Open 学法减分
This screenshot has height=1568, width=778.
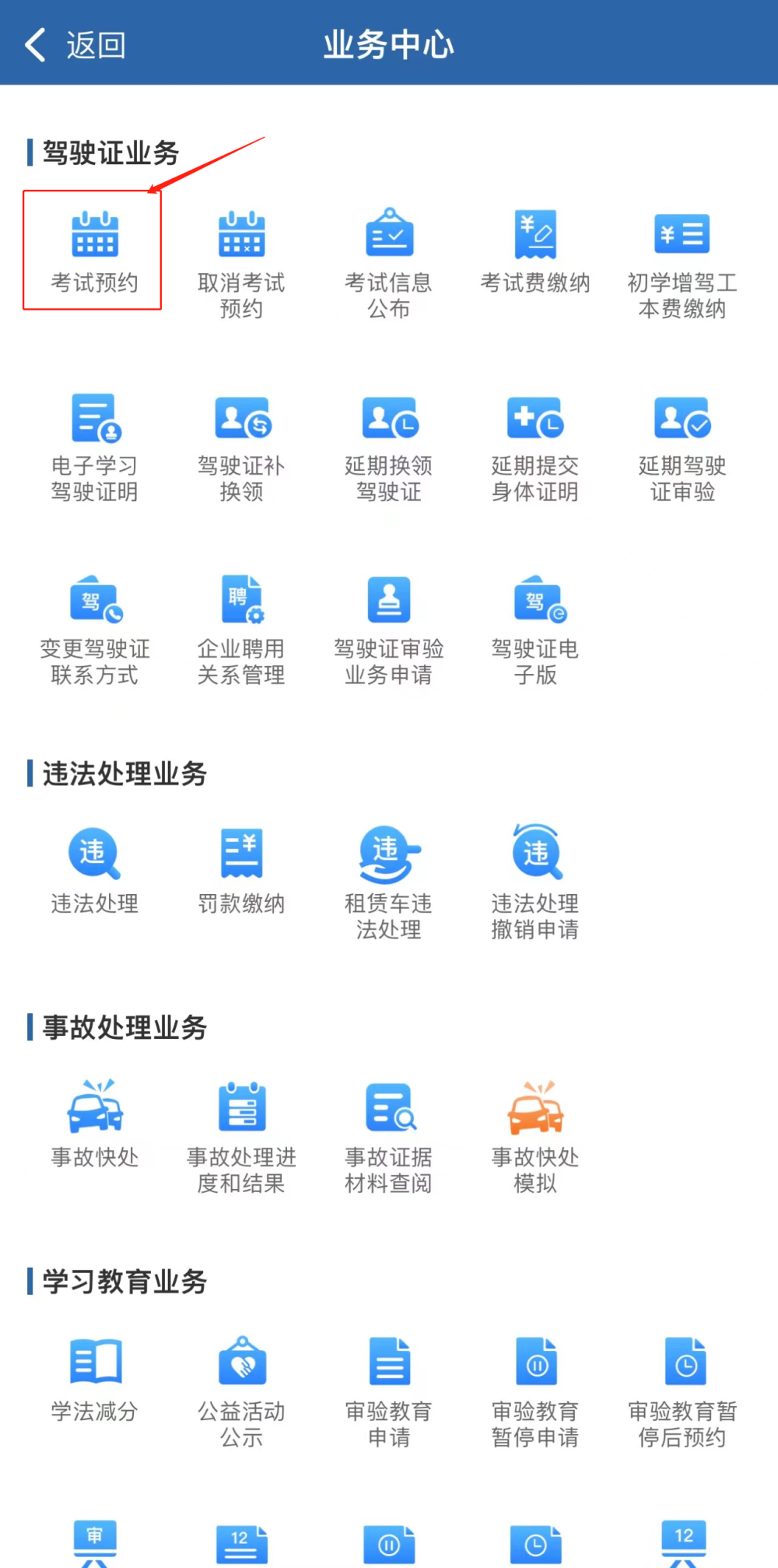point(94,1377)
